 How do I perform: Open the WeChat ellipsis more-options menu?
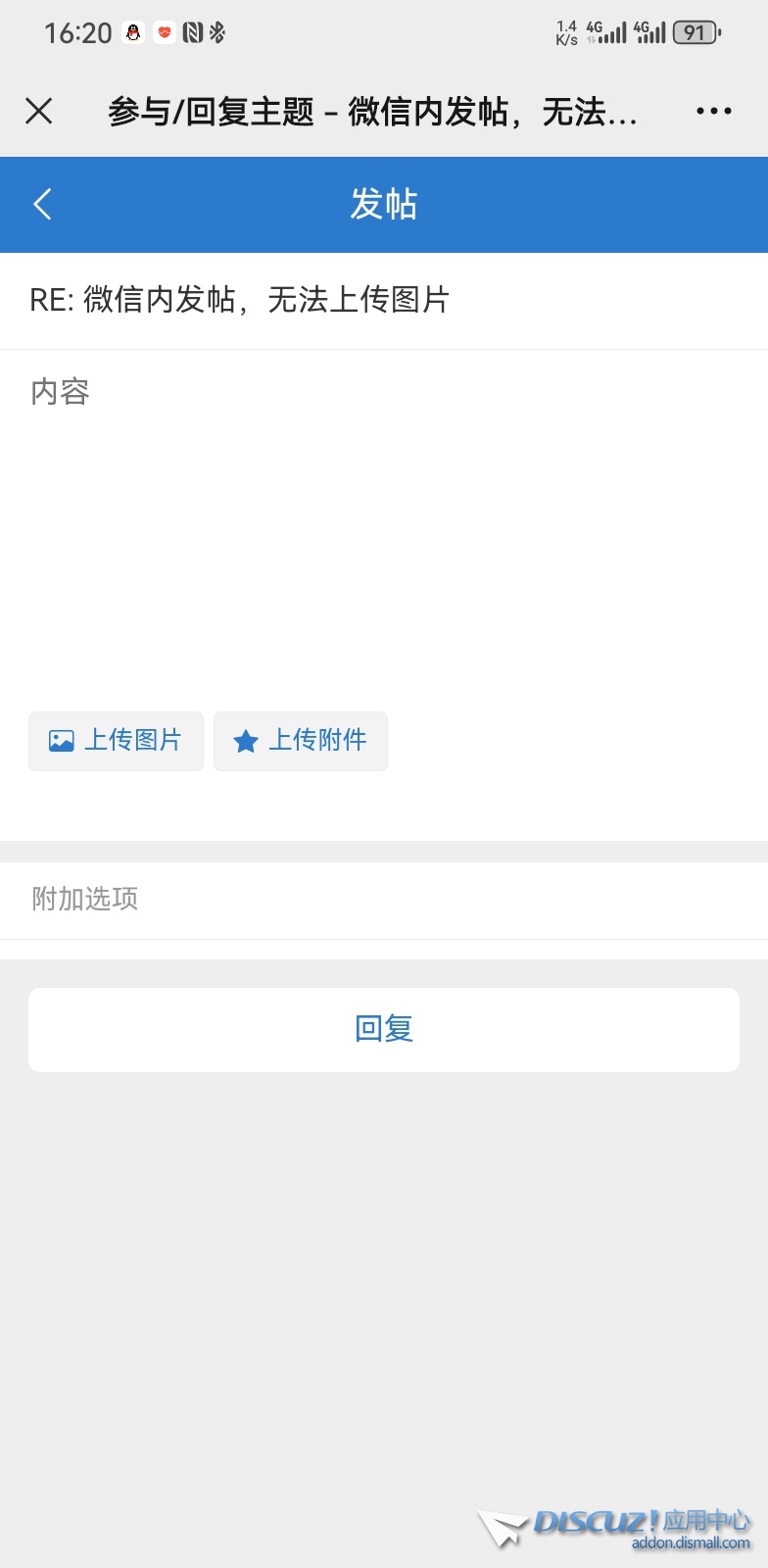[713, 111]
